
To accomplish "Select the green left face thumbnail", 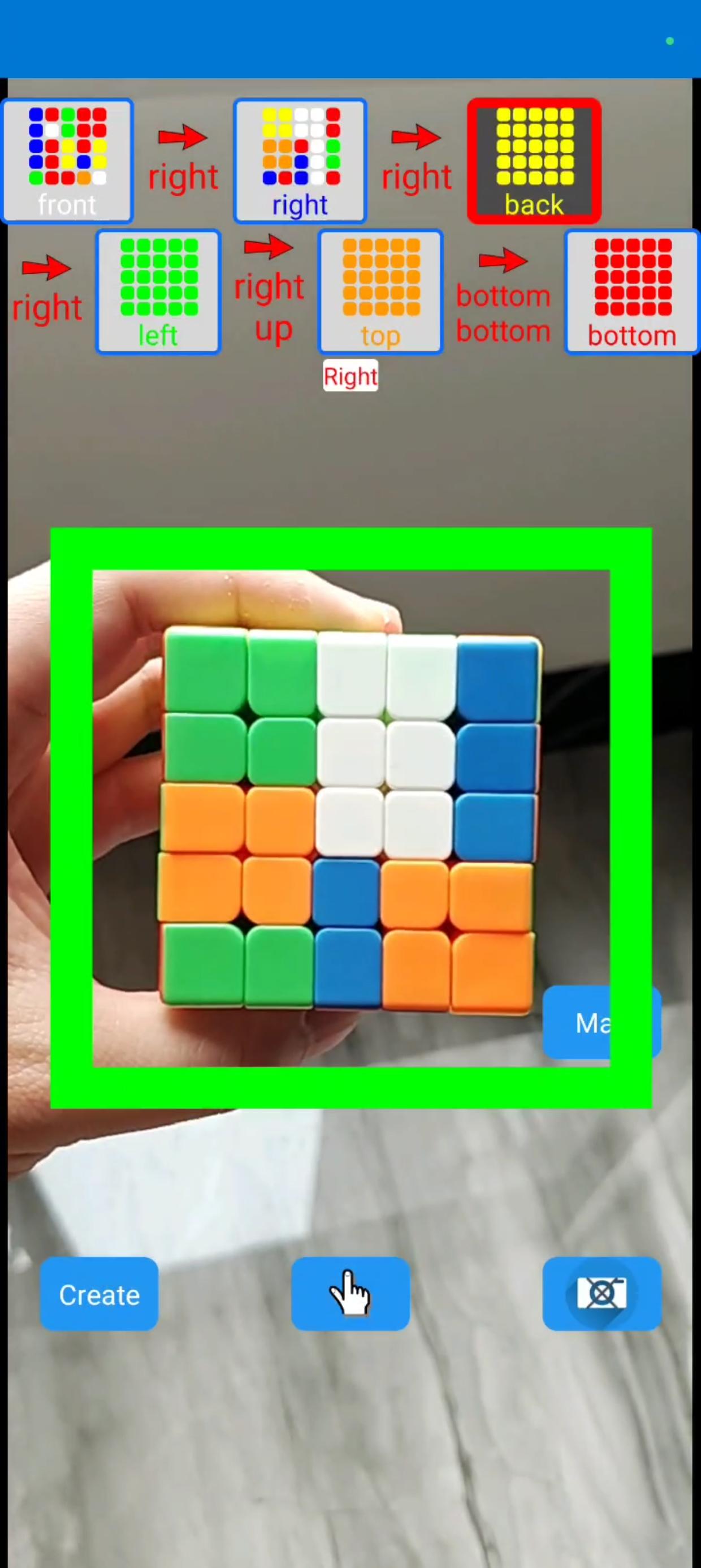I will click(158, 291).
